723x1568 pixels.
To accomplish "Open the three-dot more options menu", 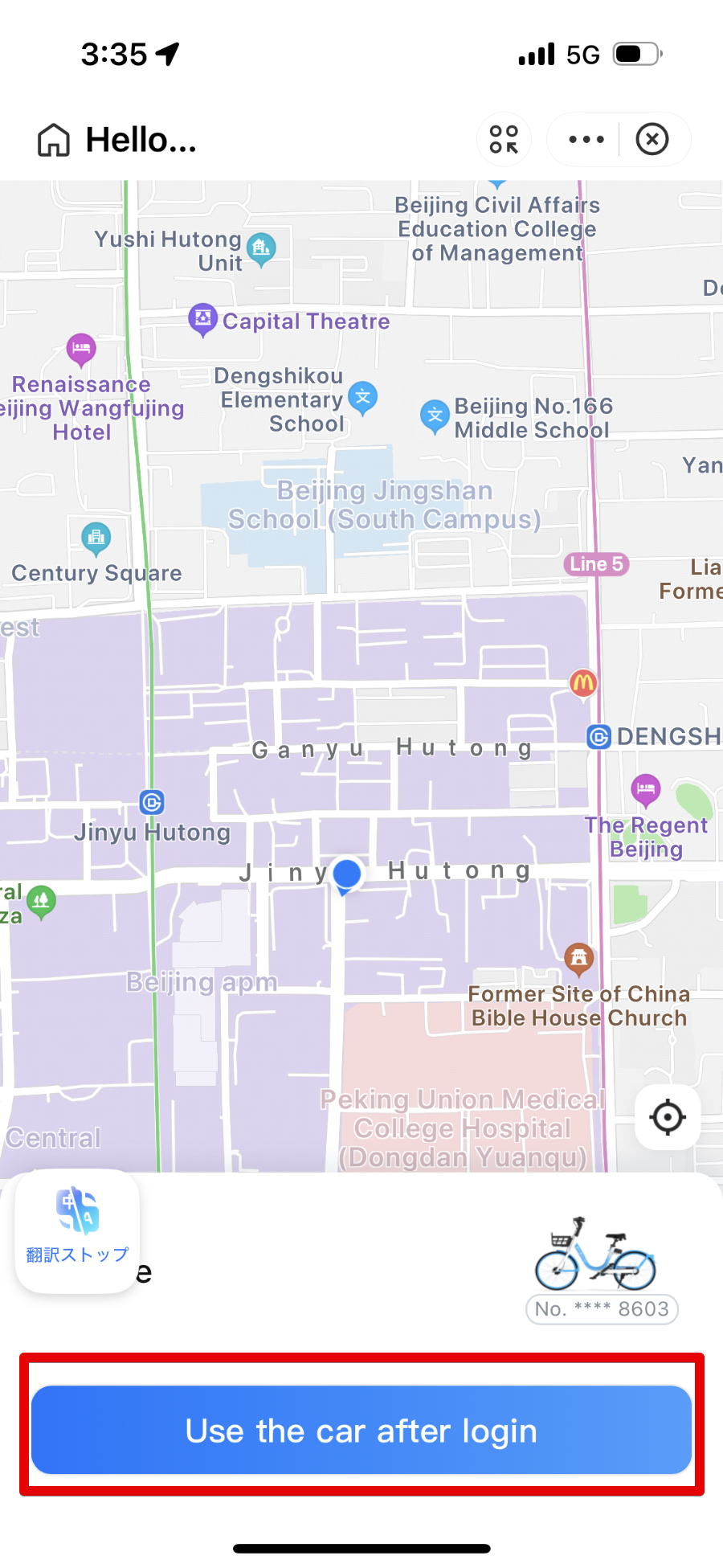I will 586,140.
